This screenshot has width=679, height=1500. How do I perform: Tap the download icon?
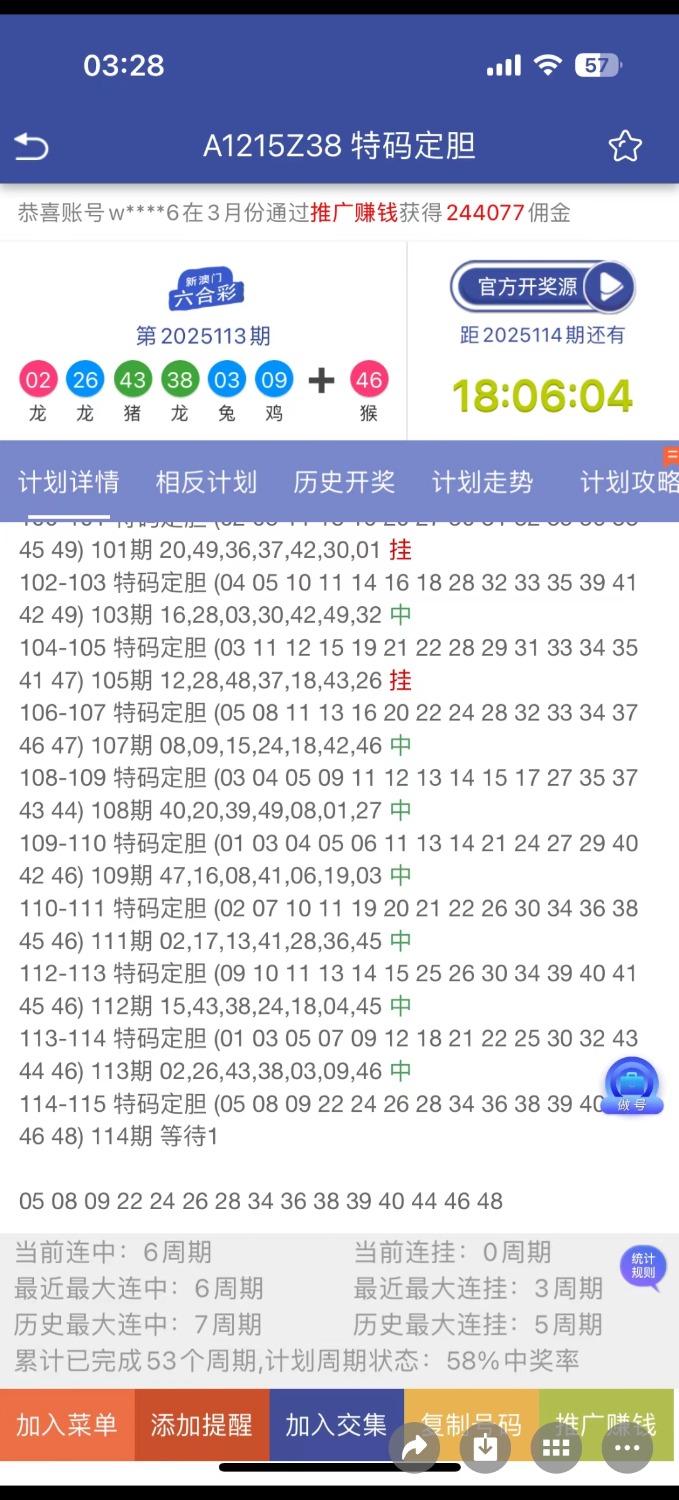[x=485, y=1447]
